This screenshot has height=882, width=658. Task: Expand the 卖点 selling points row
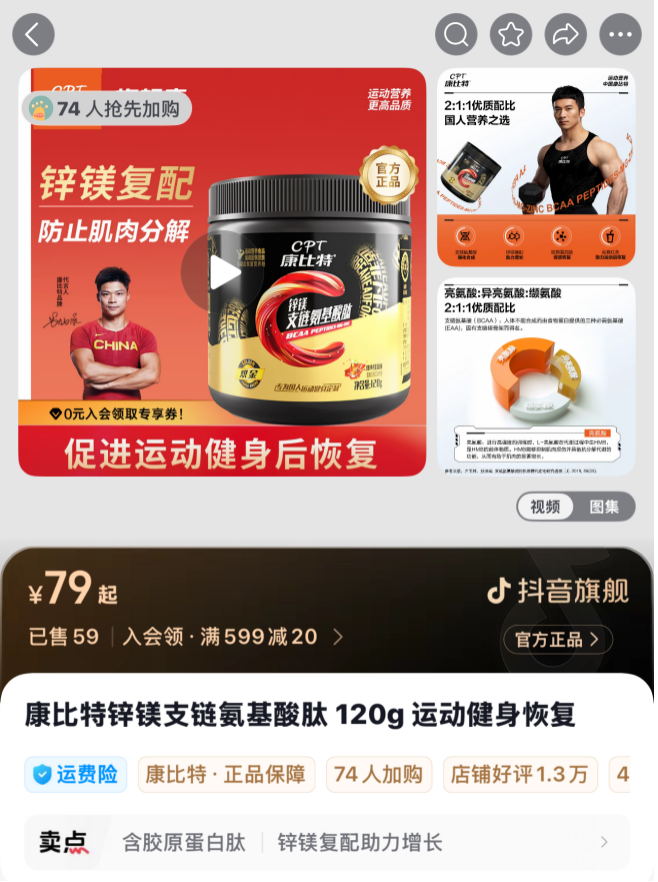pyautogui.click(x=329, y=842)
